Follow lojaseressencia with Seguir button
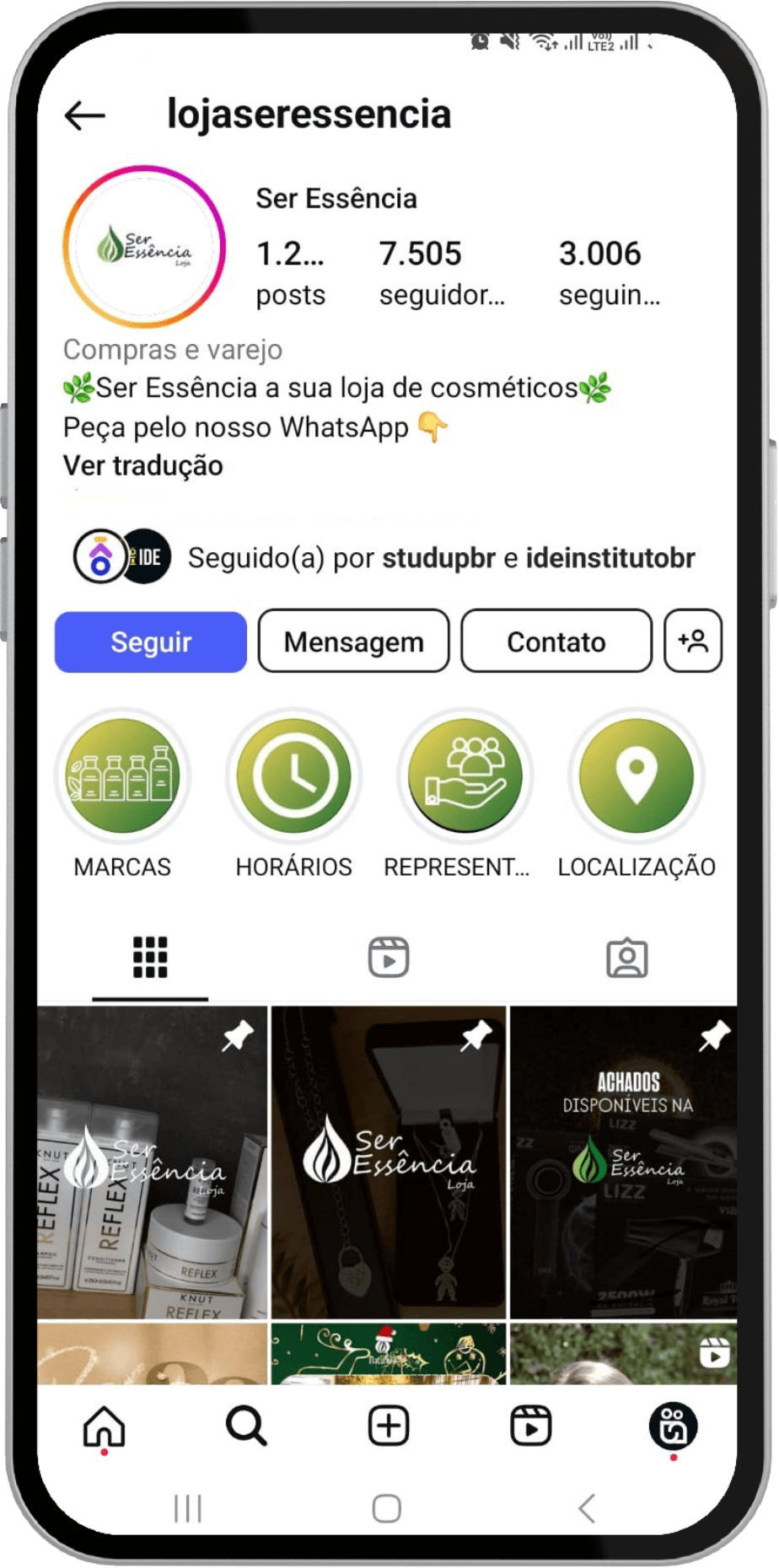Screen dimensions: 779x1568 (151, 642)
